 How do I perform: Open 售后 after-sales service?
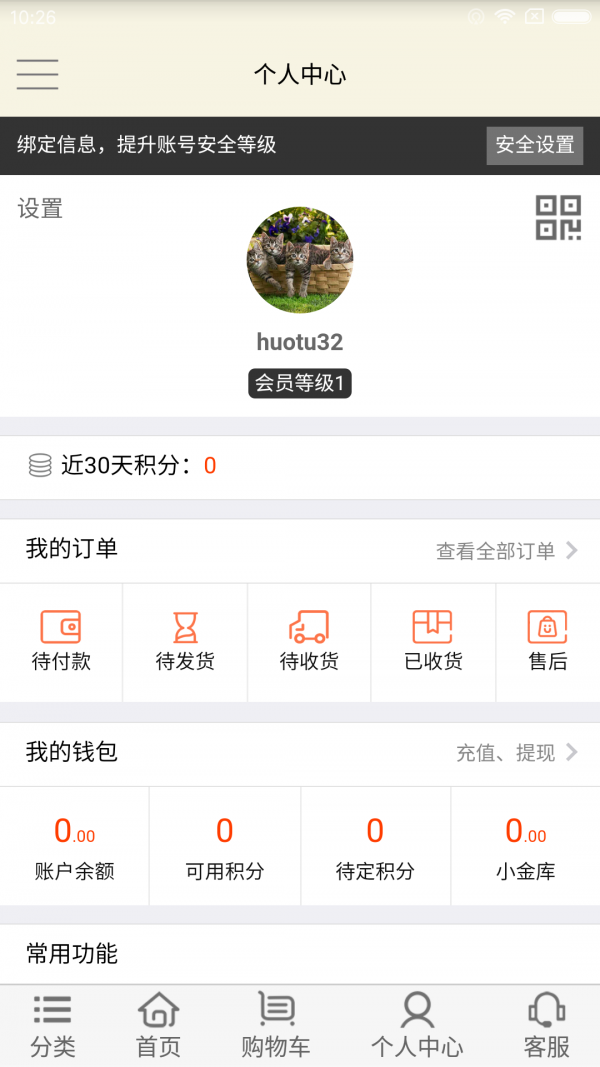tap(548, 642)
